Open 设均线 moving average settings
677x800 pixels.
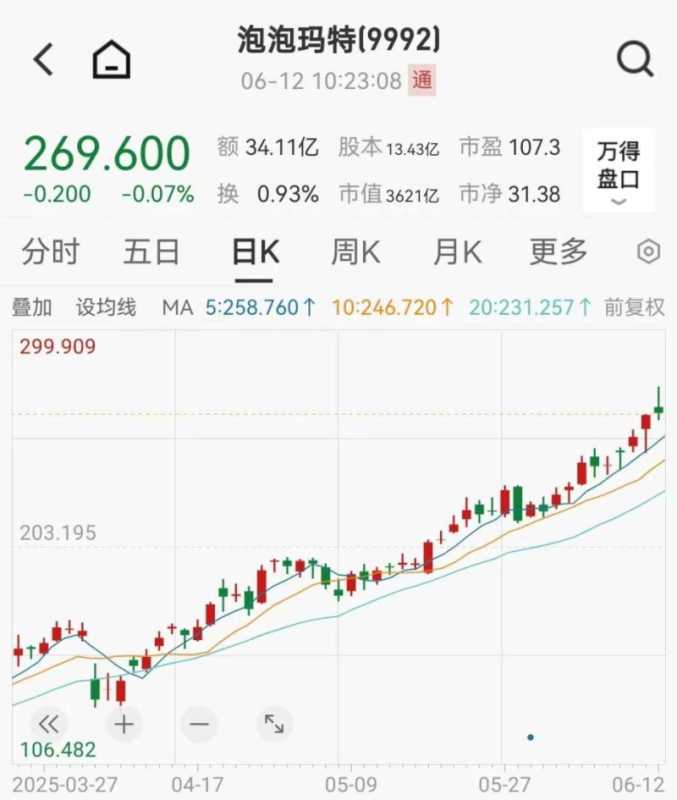106,308
